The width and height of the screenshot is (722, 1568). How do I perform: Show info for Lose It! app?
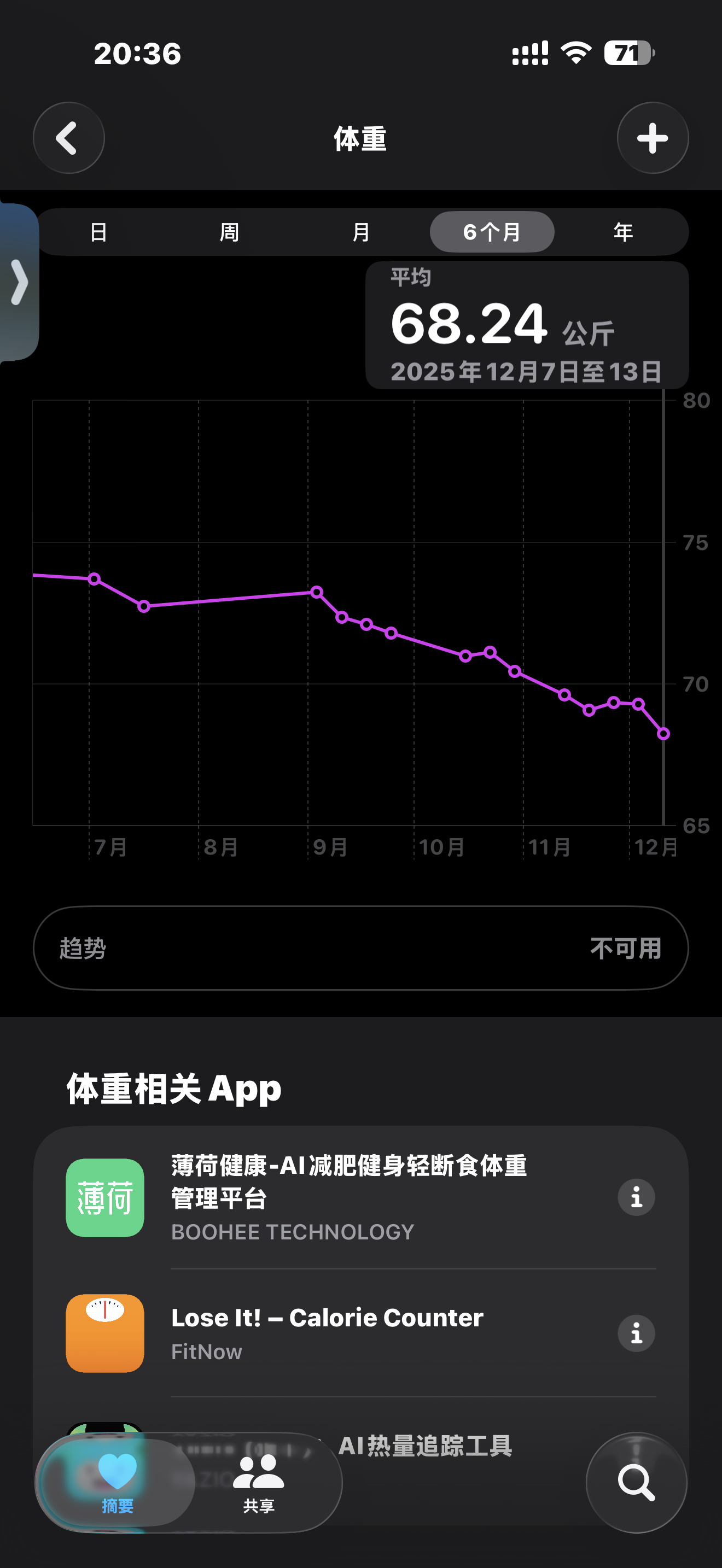click(636, 1333)
